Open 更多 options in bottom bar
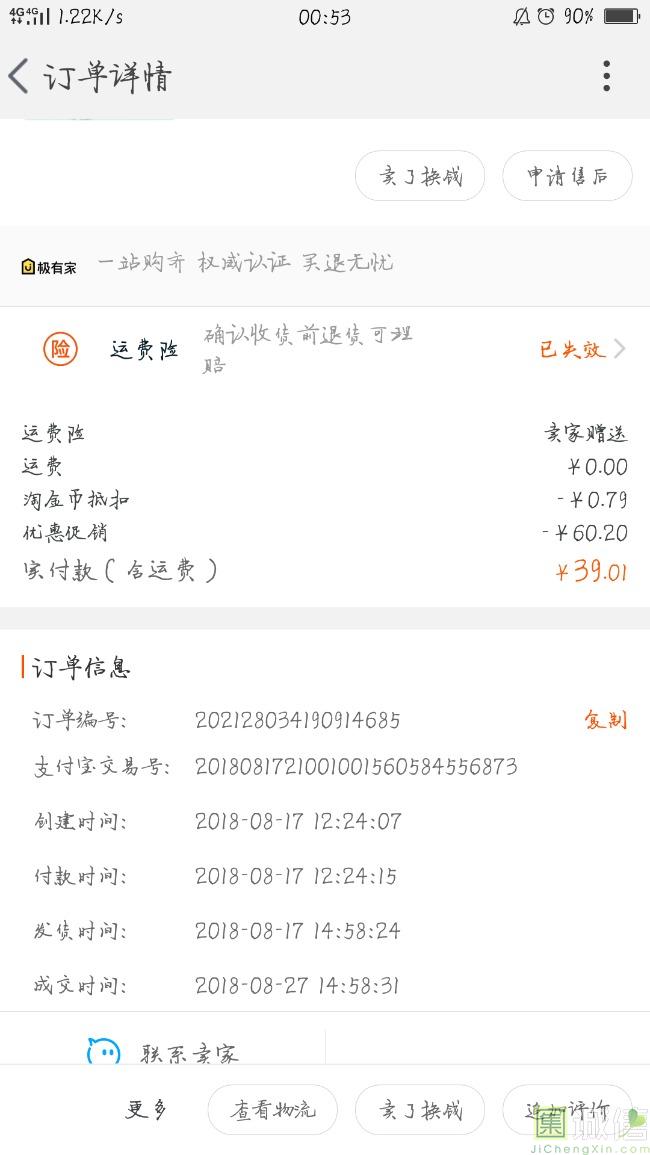The width and height of the screenshot is (650, 1155). (x=146, y=1109)
